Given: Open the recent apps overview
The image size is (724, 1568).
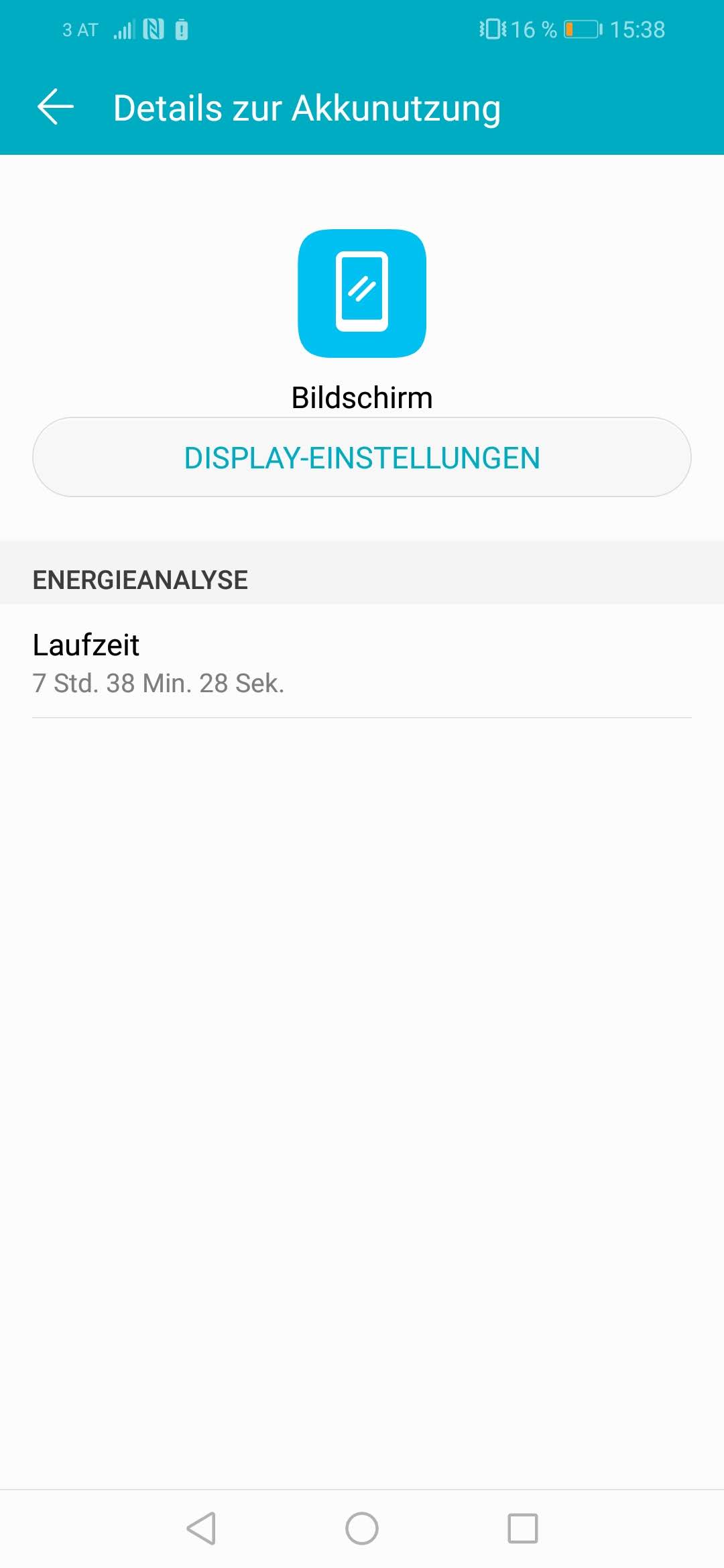Looking at the screenshot, I should coord(523,1528).
